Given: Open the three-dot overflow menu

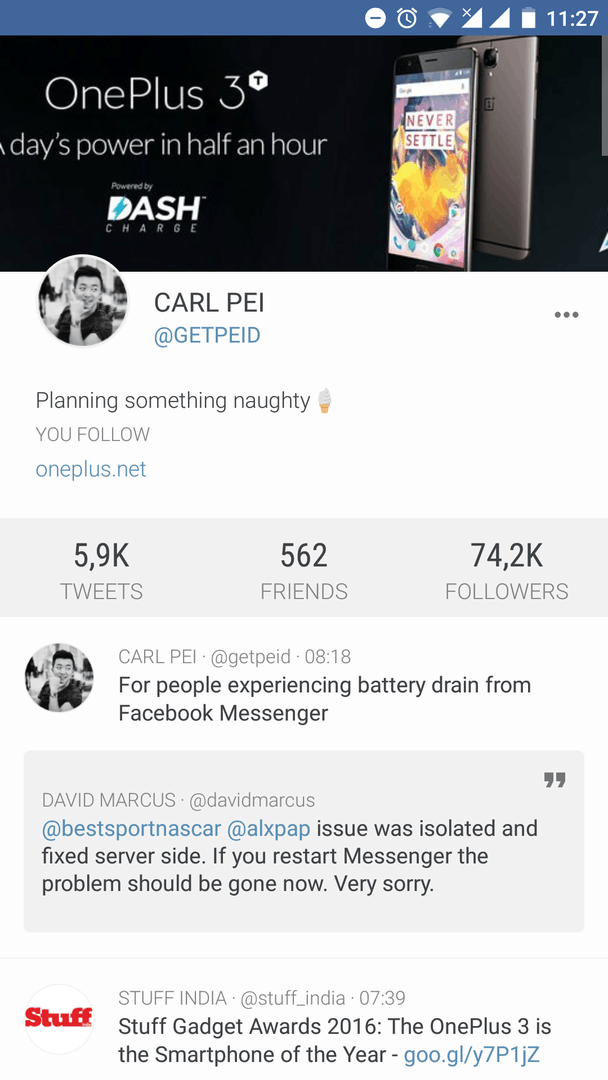Looking at the screenshot, I should coord(566,315).
